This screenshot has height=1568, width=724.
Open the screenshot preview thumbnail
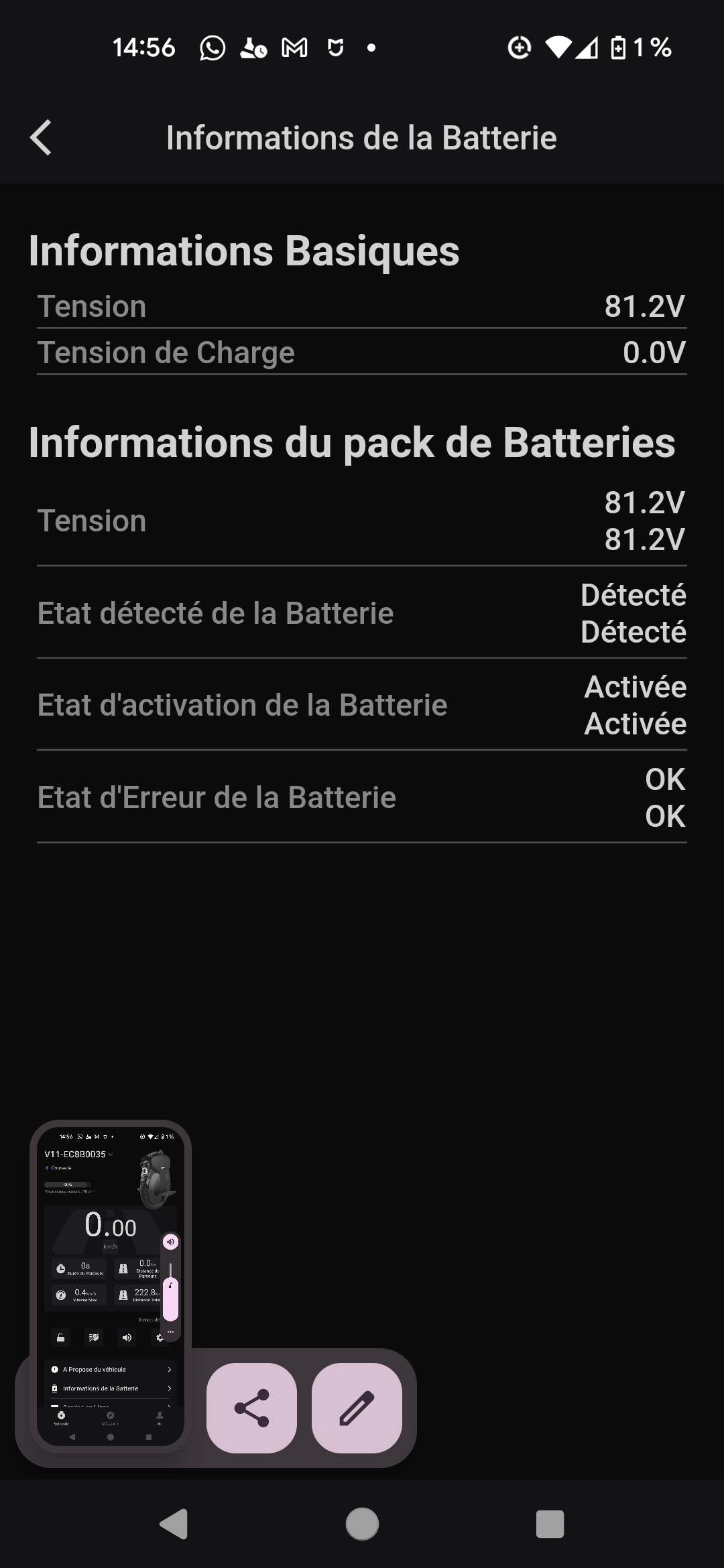coord(111,1286)
